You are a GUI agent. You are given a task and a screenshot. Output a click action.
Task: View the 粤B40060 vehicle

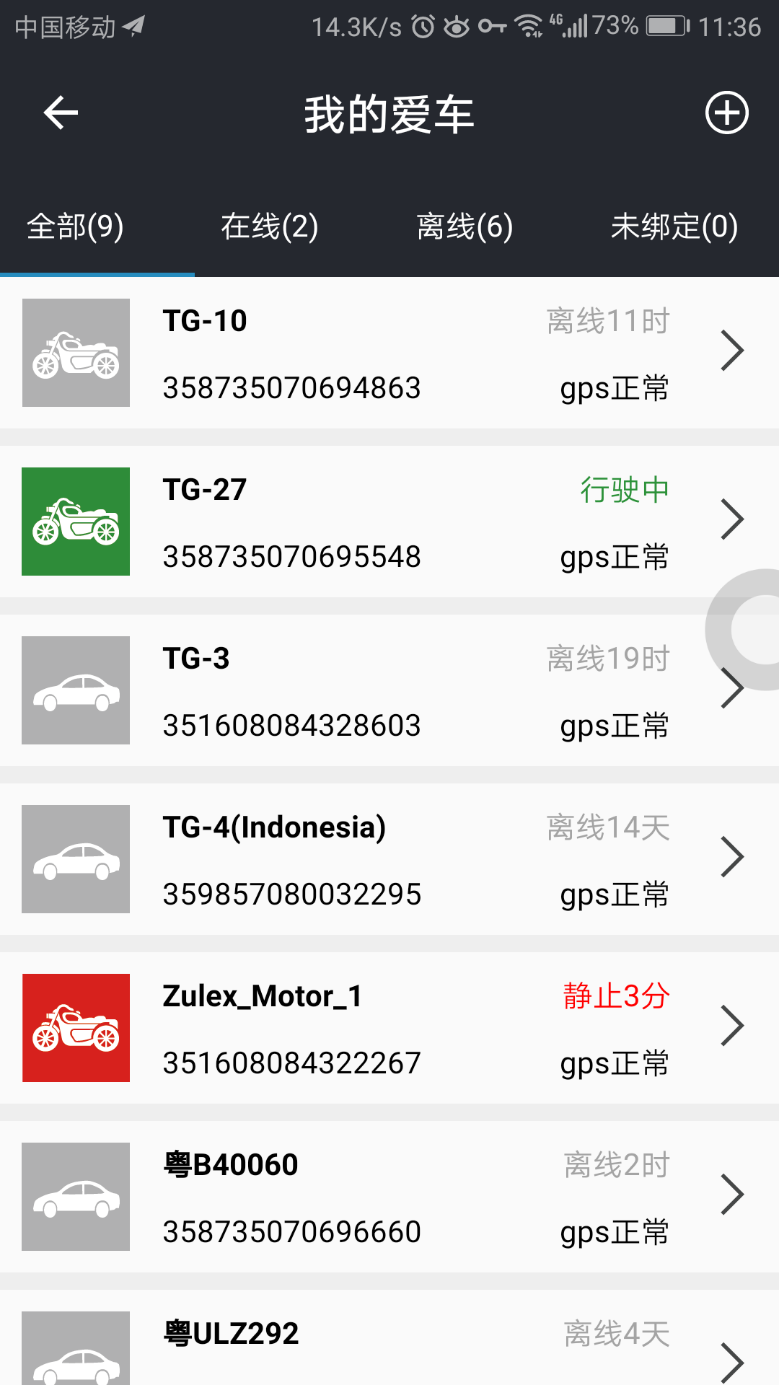(x=389, y=1198)
